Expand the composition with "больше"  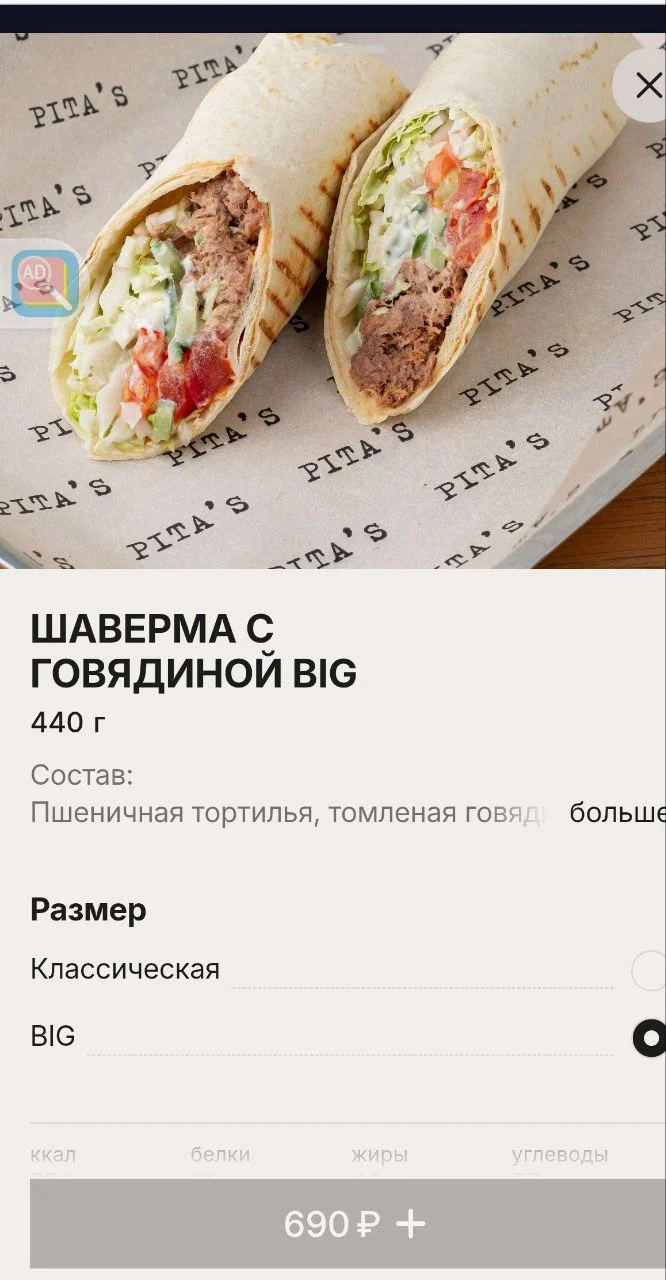coord(616,813)
